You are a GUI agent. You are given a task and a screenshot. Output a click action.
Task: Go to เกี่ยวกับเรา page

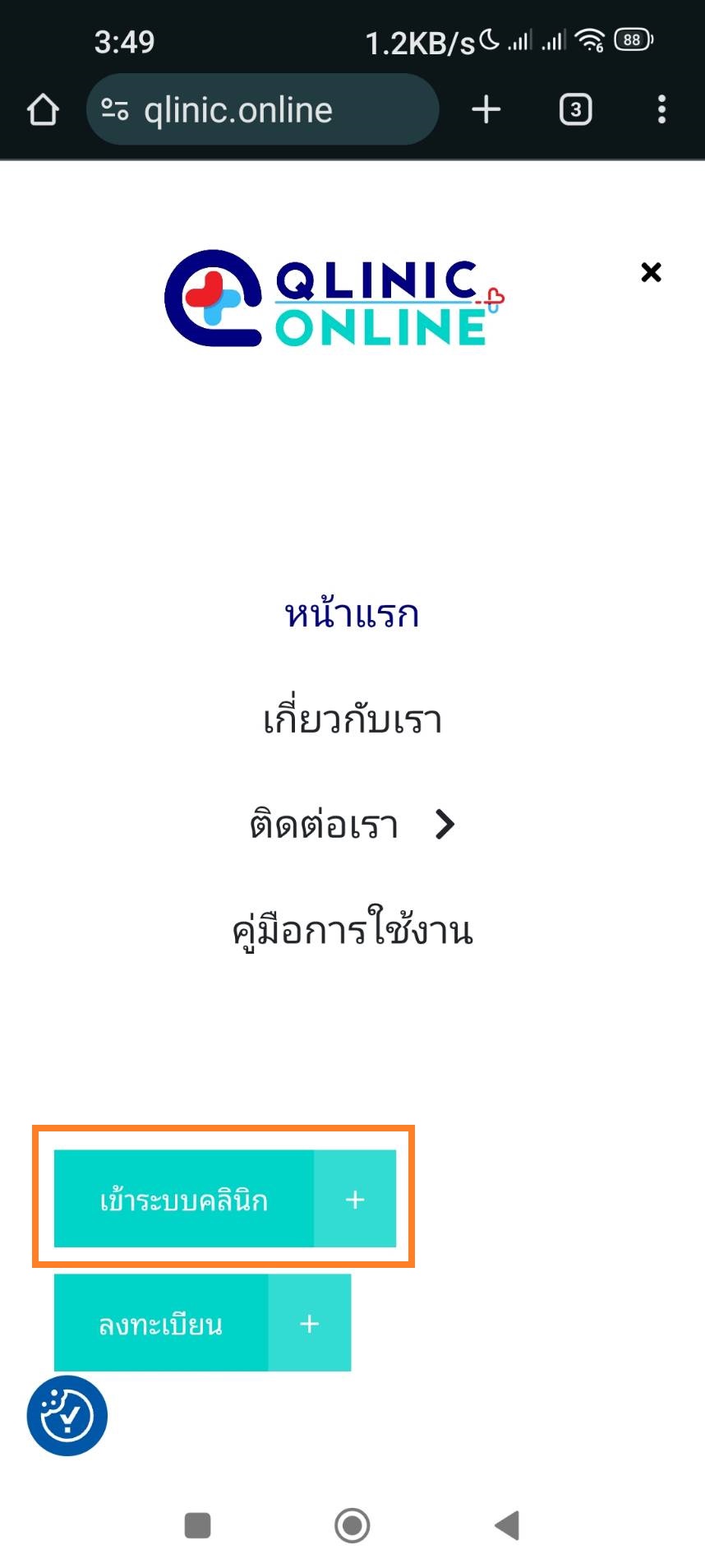coord(352,719)
